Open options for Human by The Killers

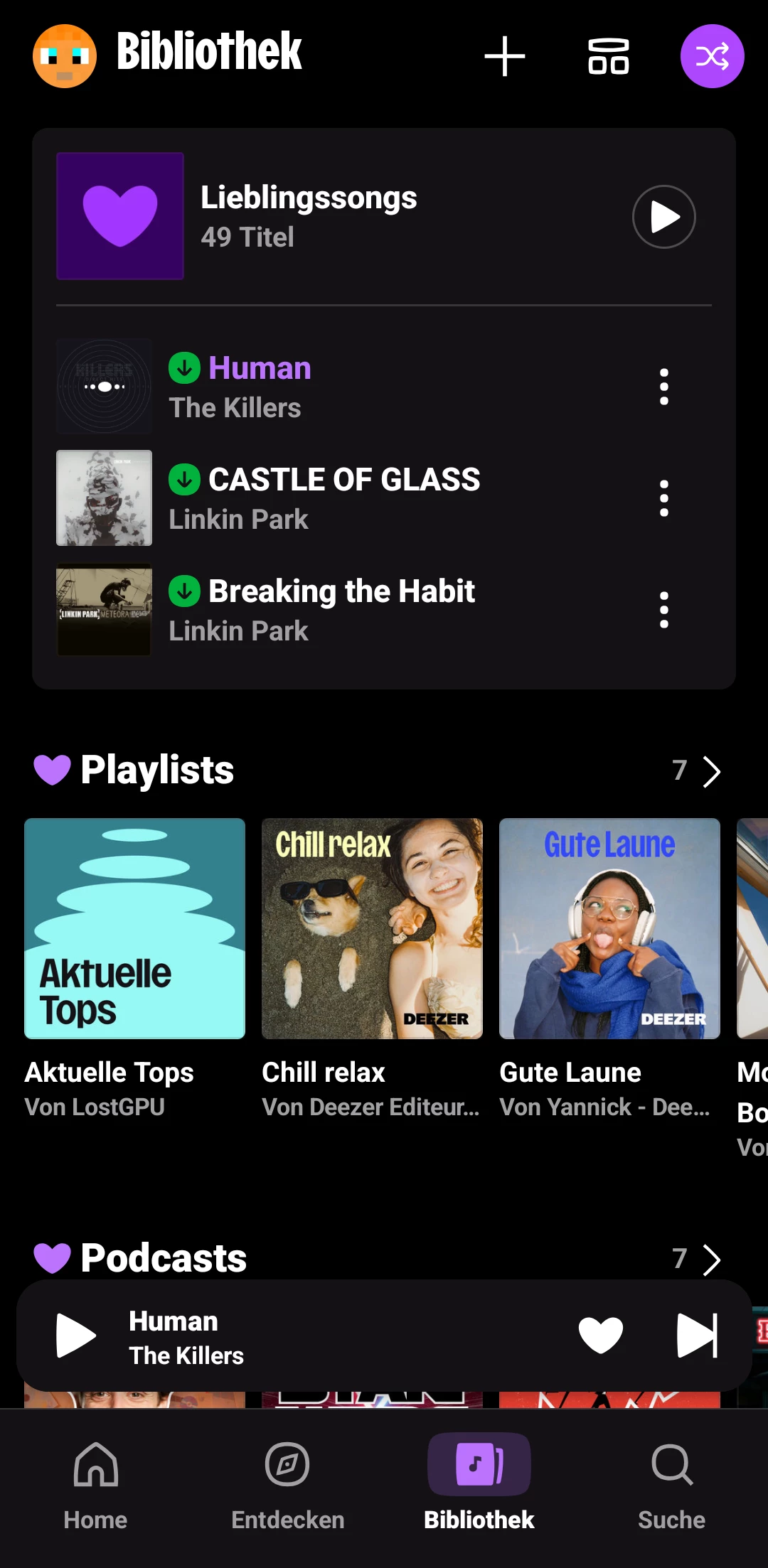[663, 387]
